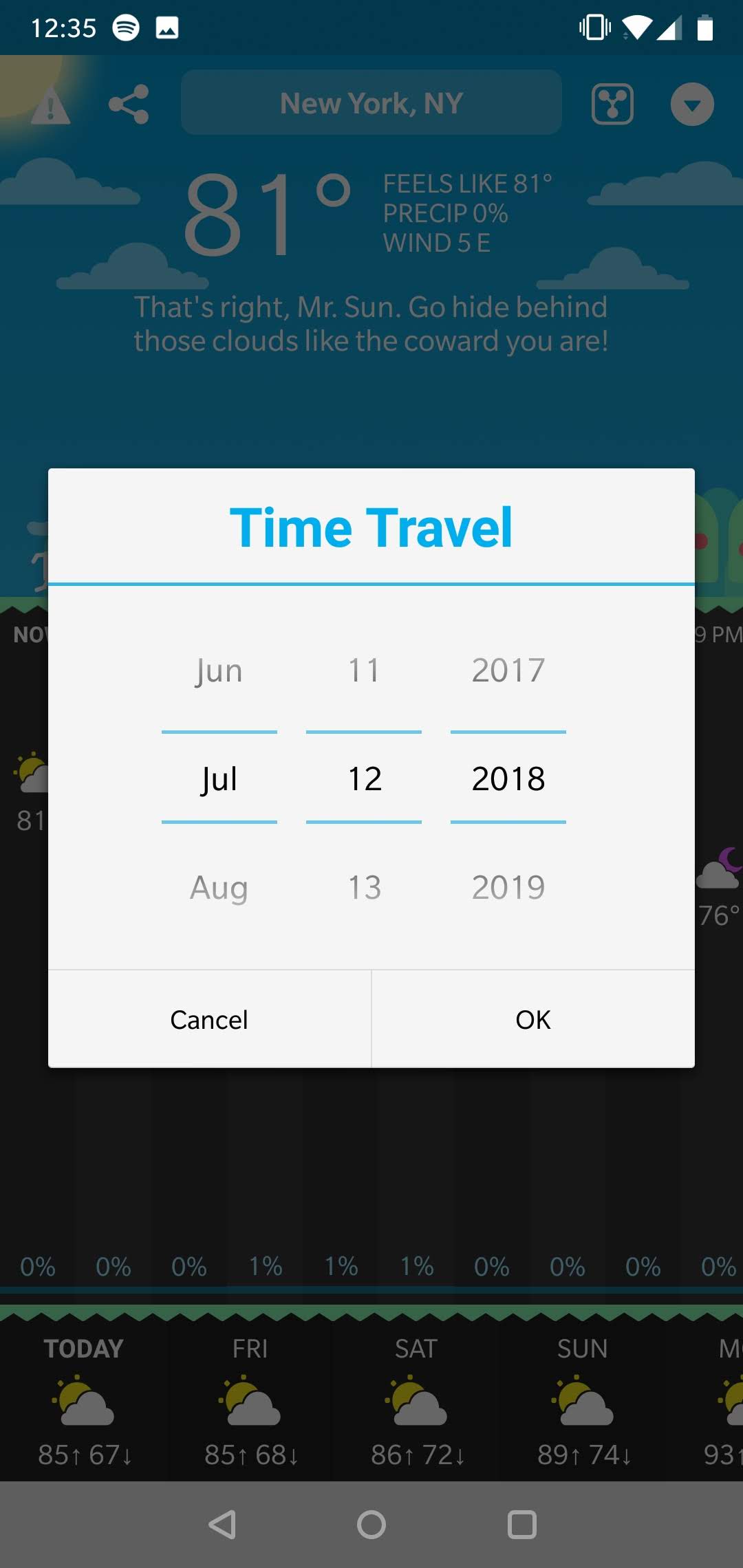The image size is (743, 1568).
Task: Cancel the Time Travel dialog
Action: pyautogui.click(x=209, y=1019)
